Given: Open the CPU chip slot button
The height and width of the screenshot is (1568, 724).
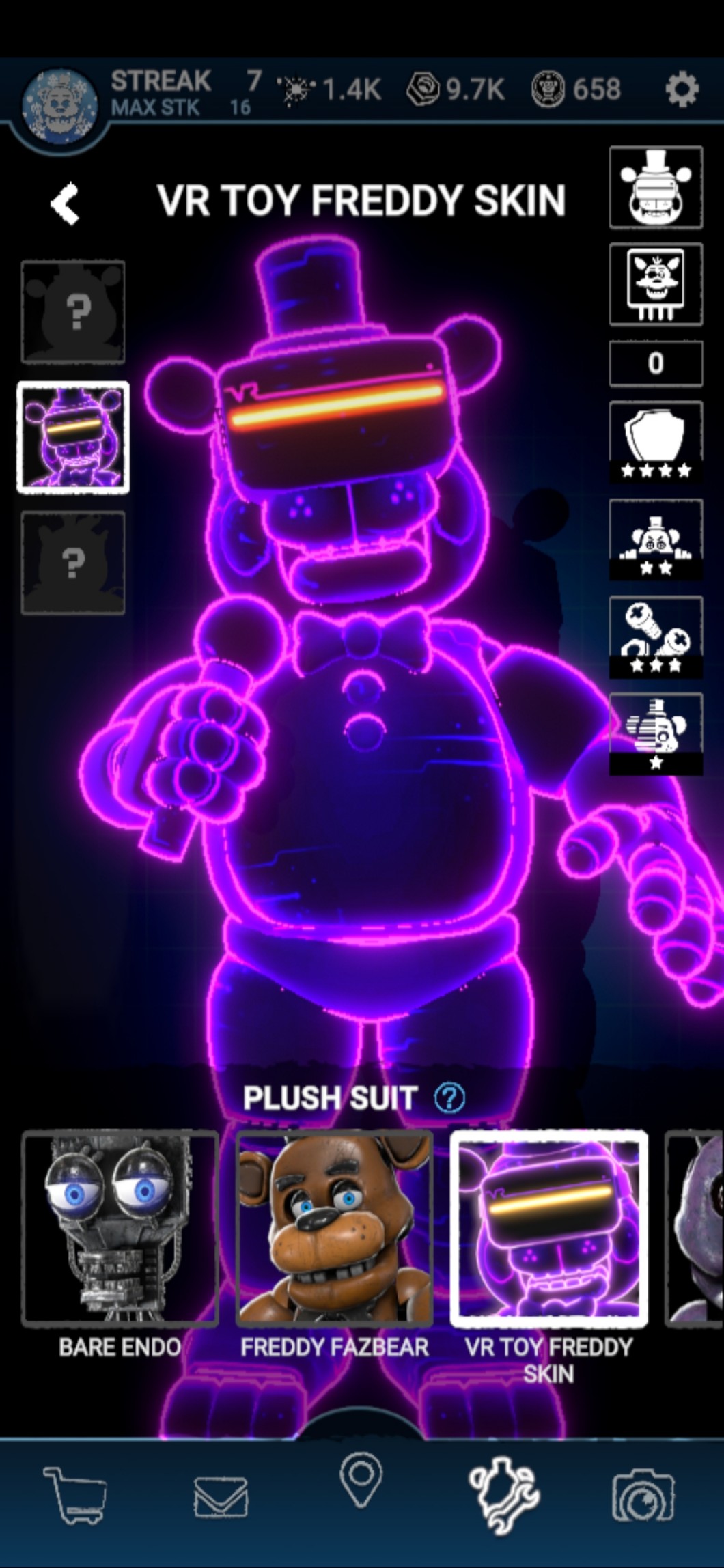Looking at the screenshot, I should pyautogui.click(x=656, y=284).
